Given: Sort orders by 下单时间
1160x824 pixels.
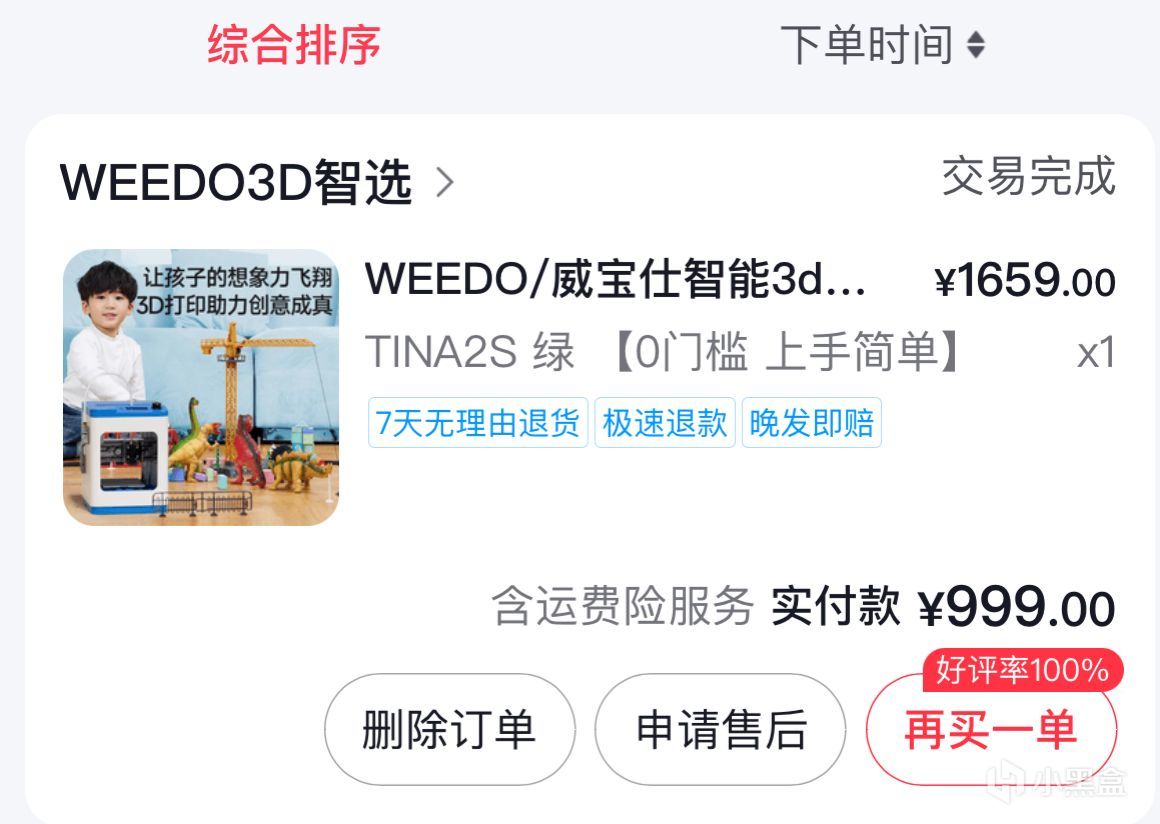Looking at the screenshot, I should click(x=881, y=45).
